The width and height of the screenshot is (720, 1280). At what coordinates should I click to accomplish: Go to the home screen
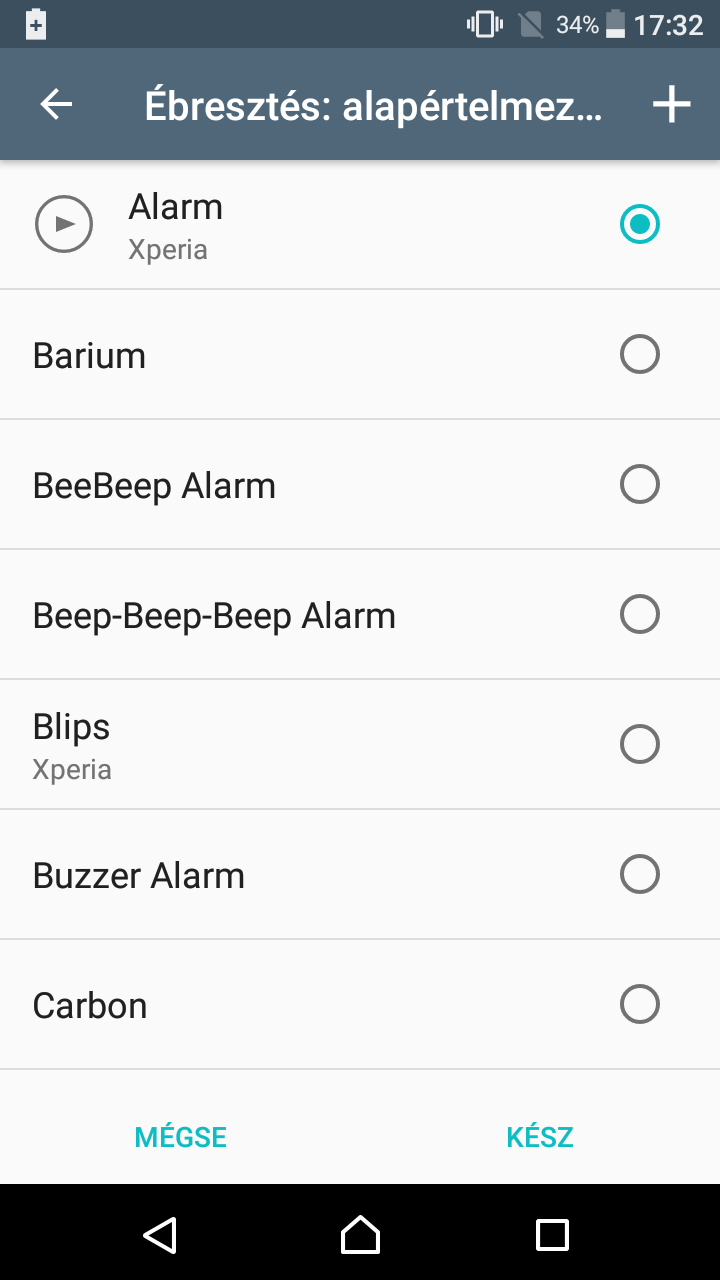[x=360, y=1234]
